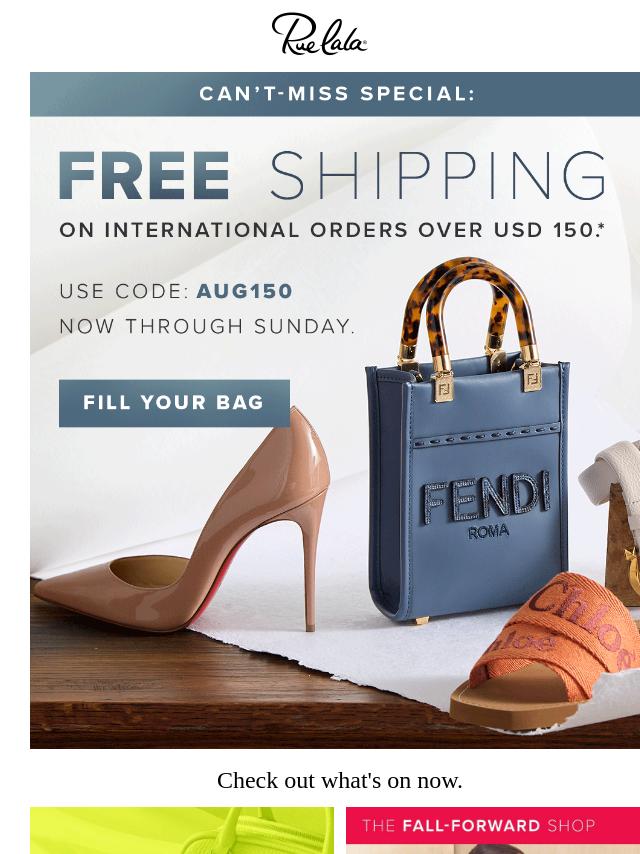Open the Can't-Miss Special header banner
The width and height of the screenshot is (640, 854).
[336, 94]
